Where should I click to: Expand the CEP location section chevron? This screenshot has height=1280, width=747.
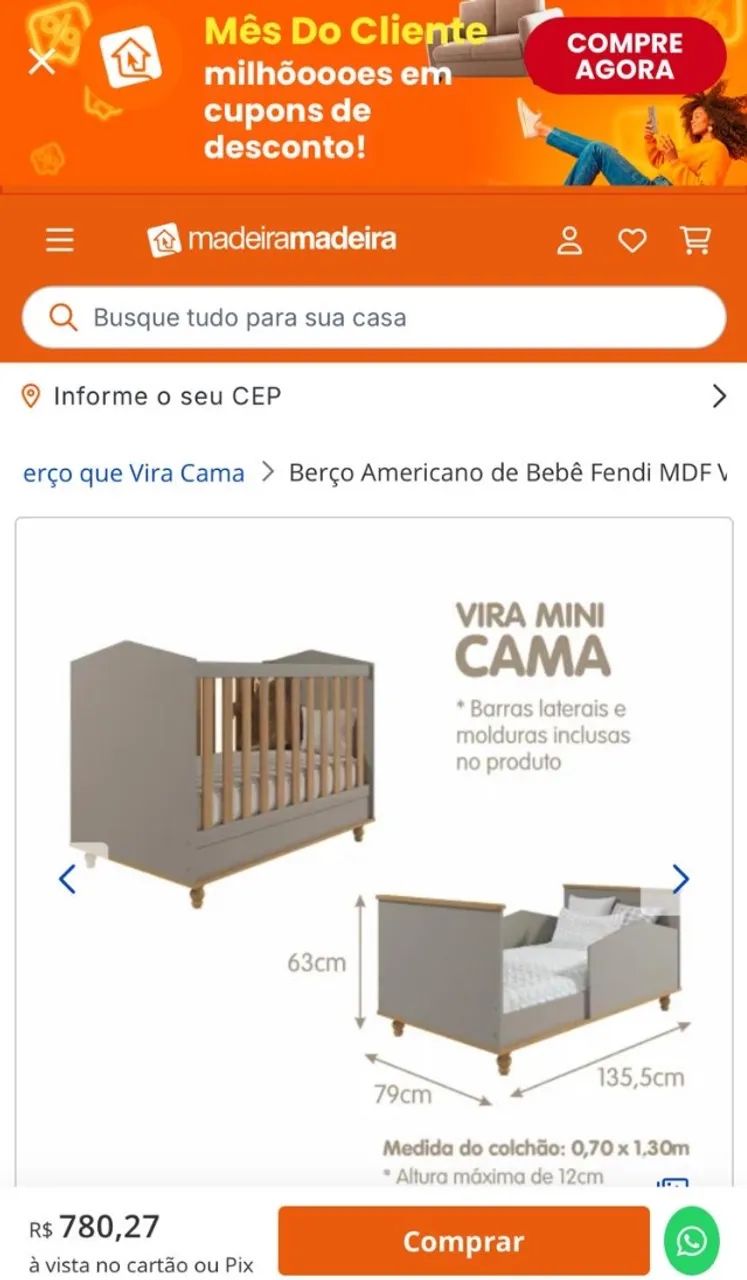click(x=718, y=396)
